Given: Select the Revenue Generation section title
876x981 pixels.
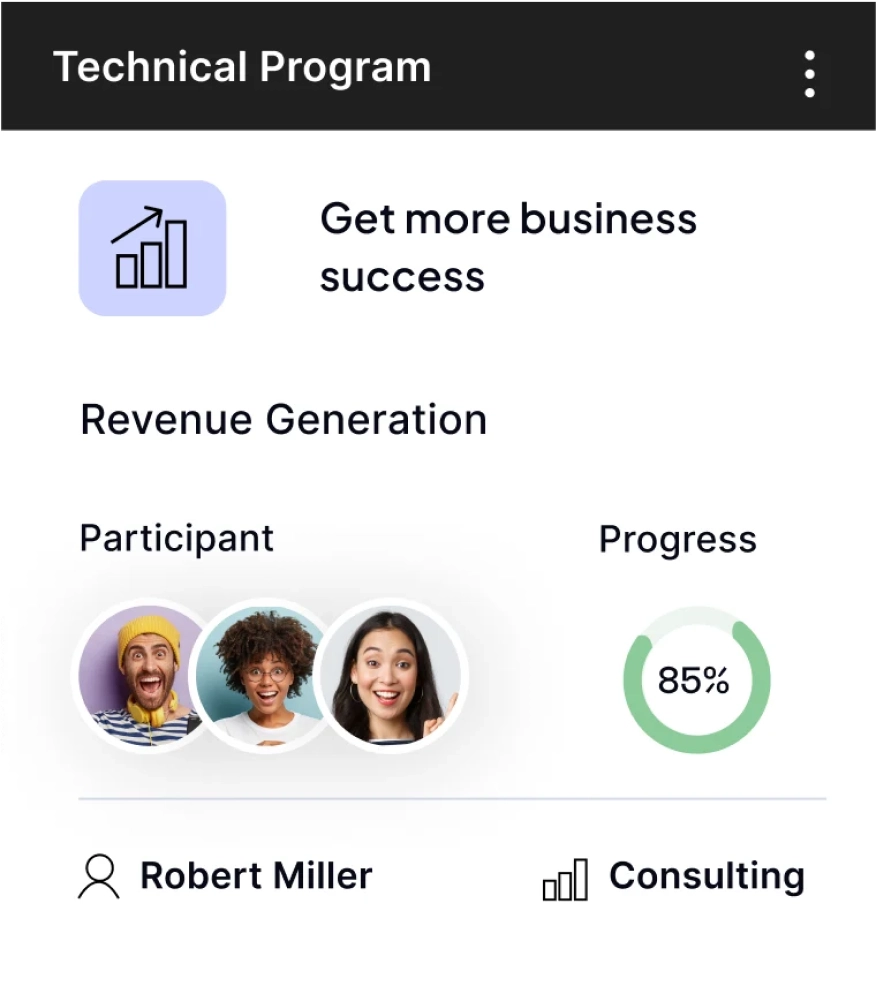Looking at the screenshot, I should click(x=283, y=419).
